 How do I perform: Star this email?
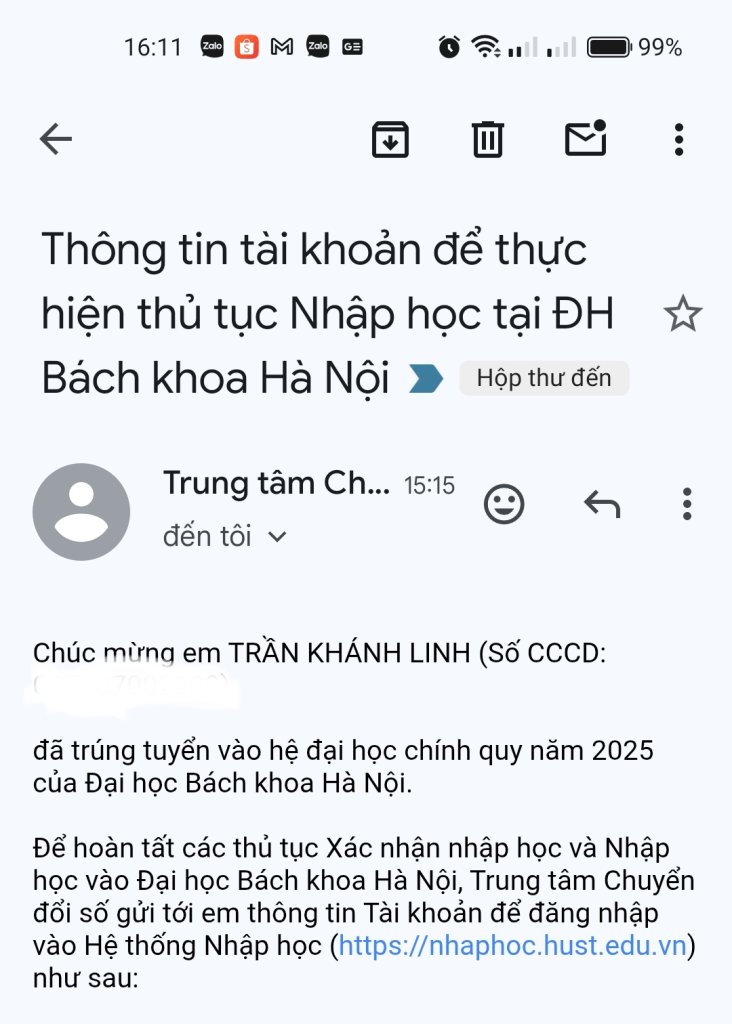point(683,315)
